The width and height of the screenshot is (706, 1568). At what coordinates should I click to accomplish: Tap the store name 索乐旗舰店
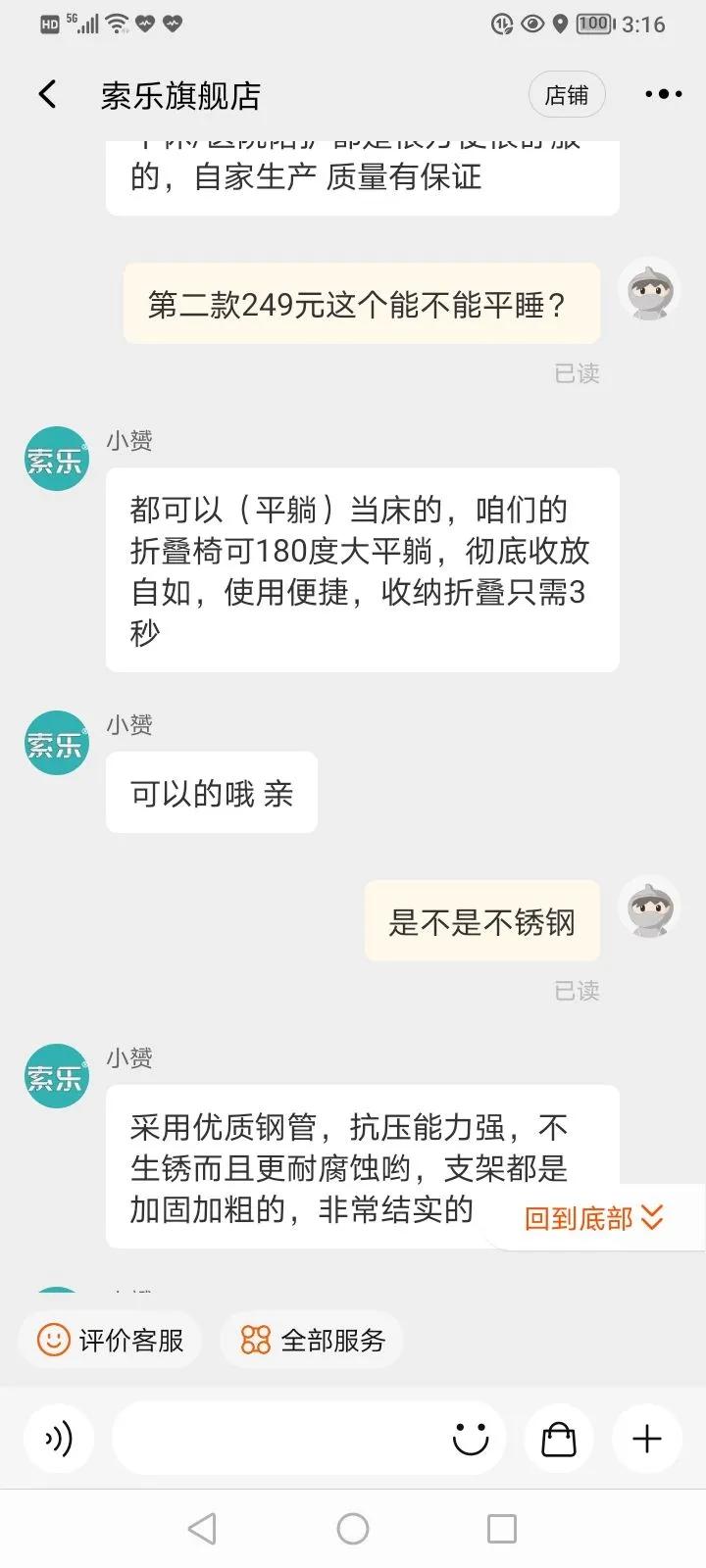click(180, 93)
